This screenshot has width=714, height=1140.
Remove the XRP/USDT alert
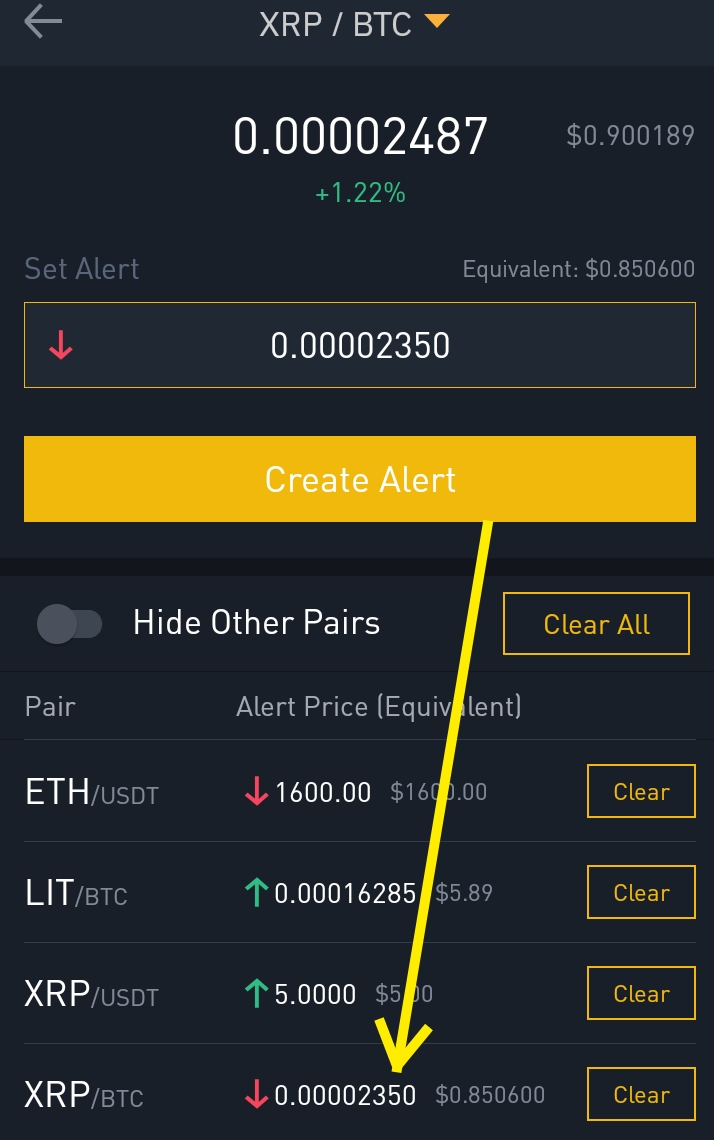640,994
